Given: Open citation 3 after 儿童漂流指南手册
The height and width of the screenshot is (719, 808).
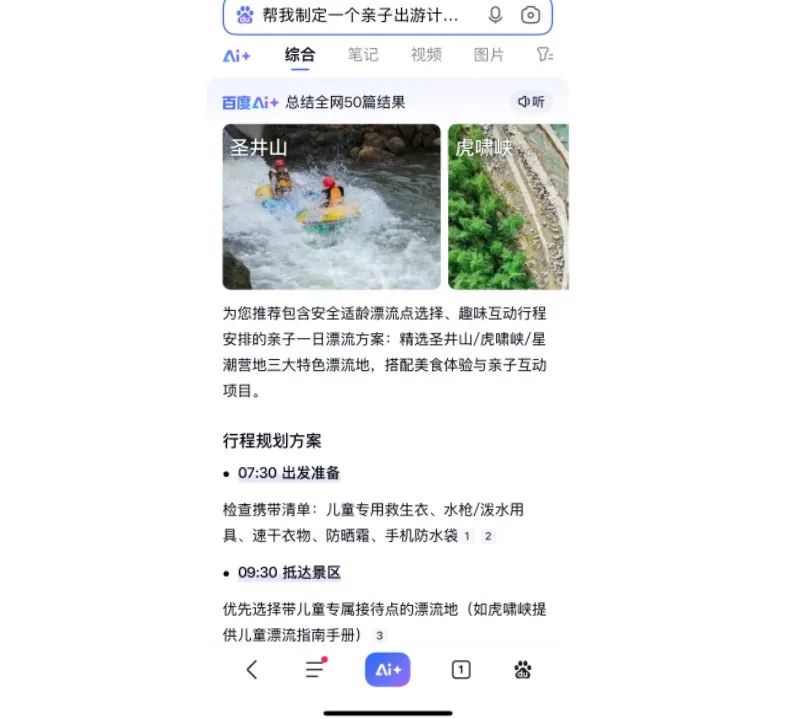Looking at the screenshot, I should point(379,635).
